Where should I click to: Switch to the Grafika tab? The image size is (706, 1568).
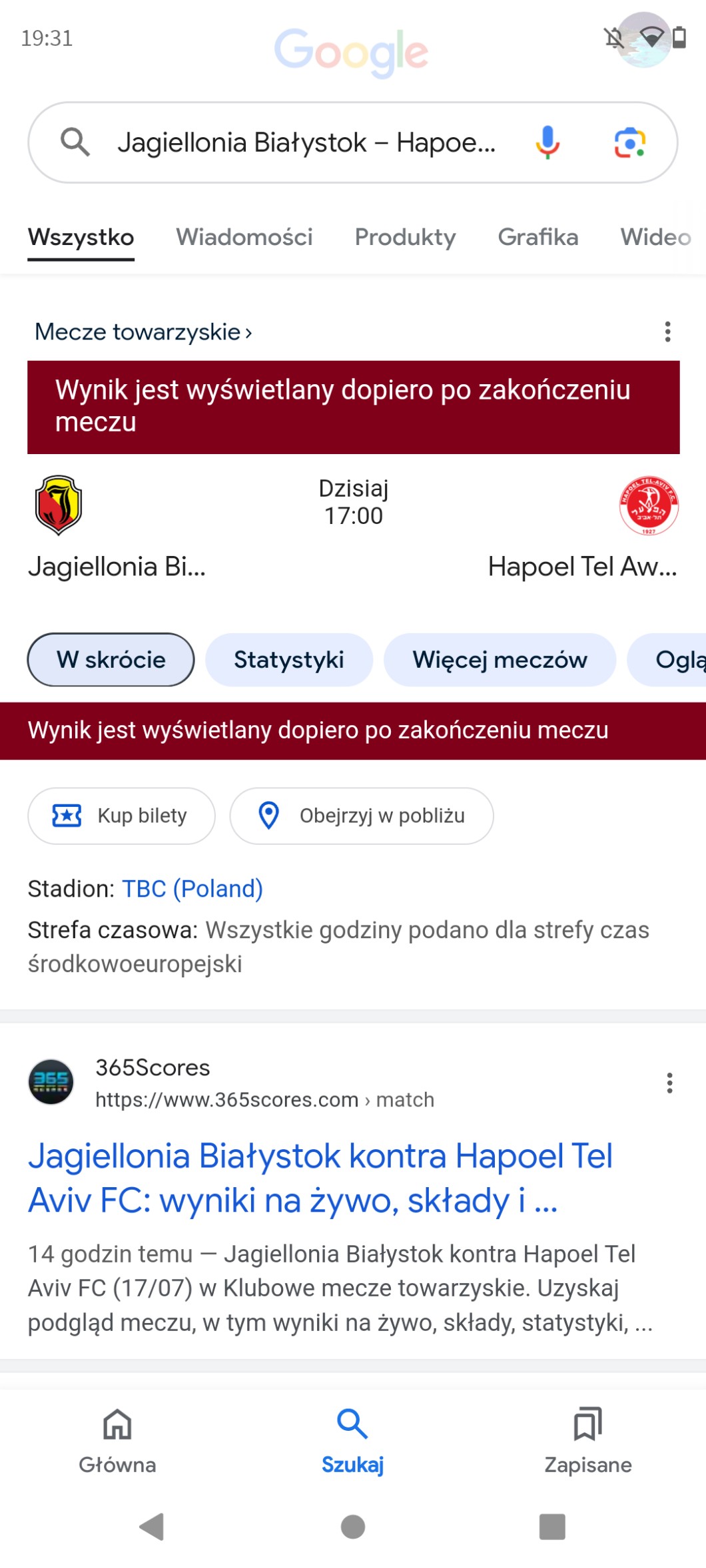[537, 237]
